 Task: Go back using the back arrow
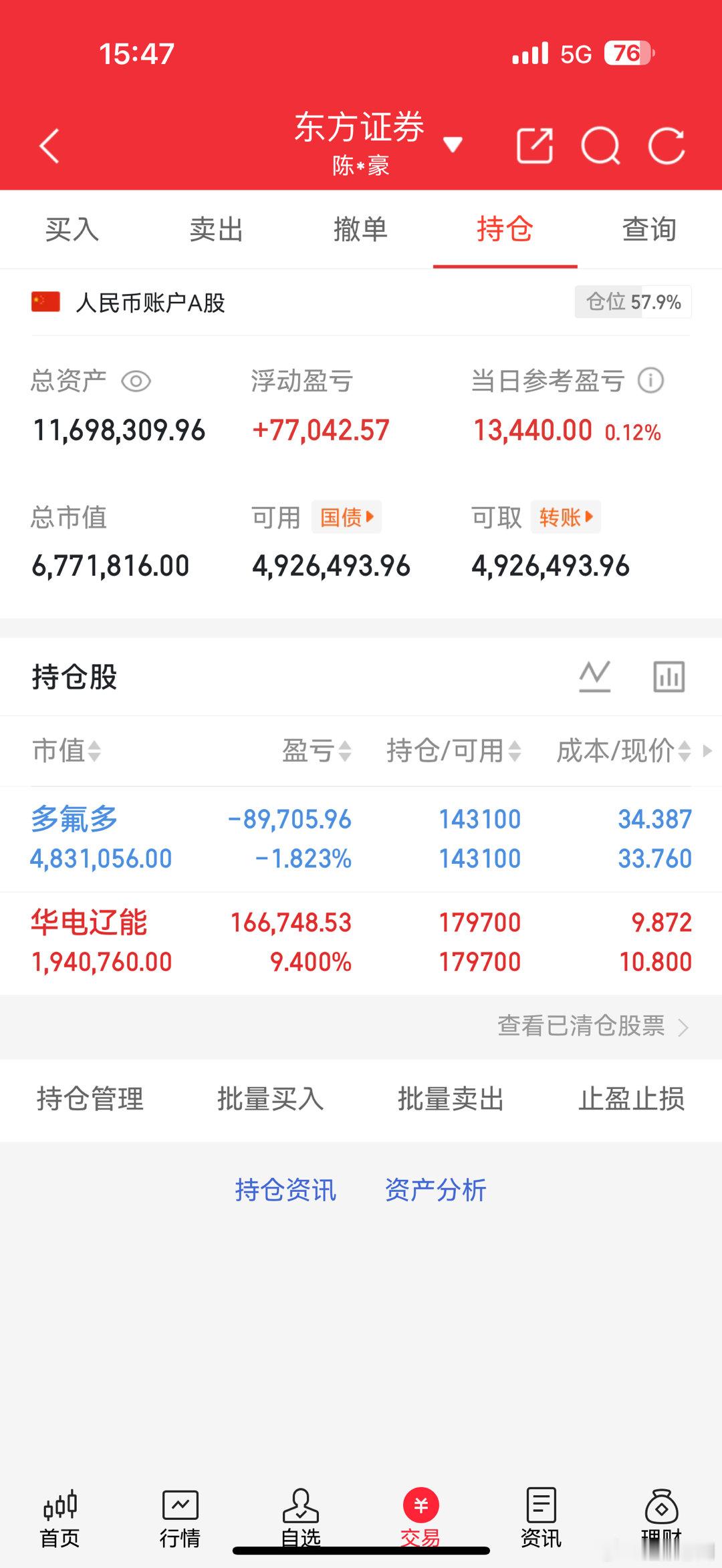(x=49, y=145)
